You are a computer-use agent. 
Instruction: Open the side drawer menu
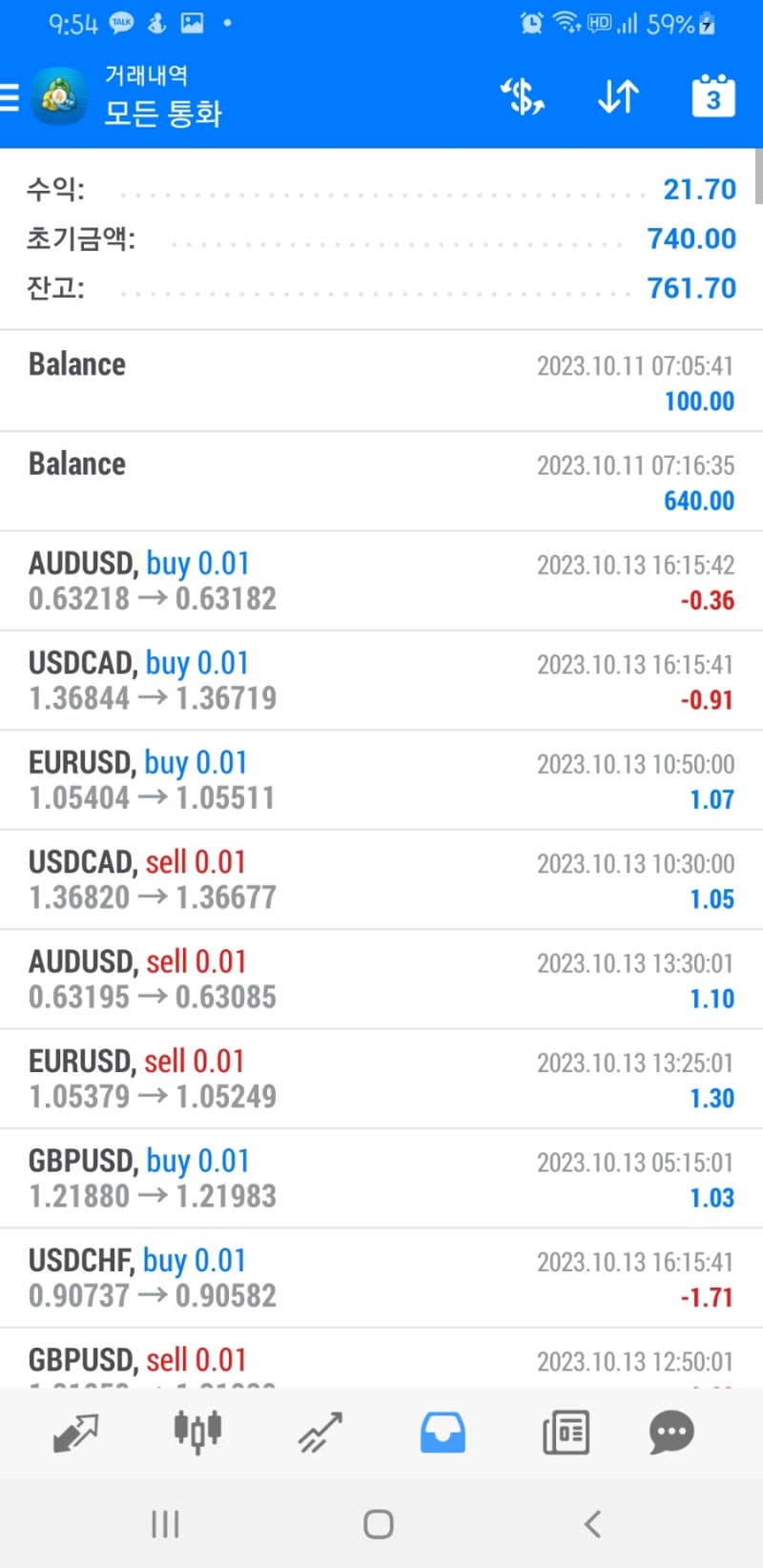click(x=11, y=97)
